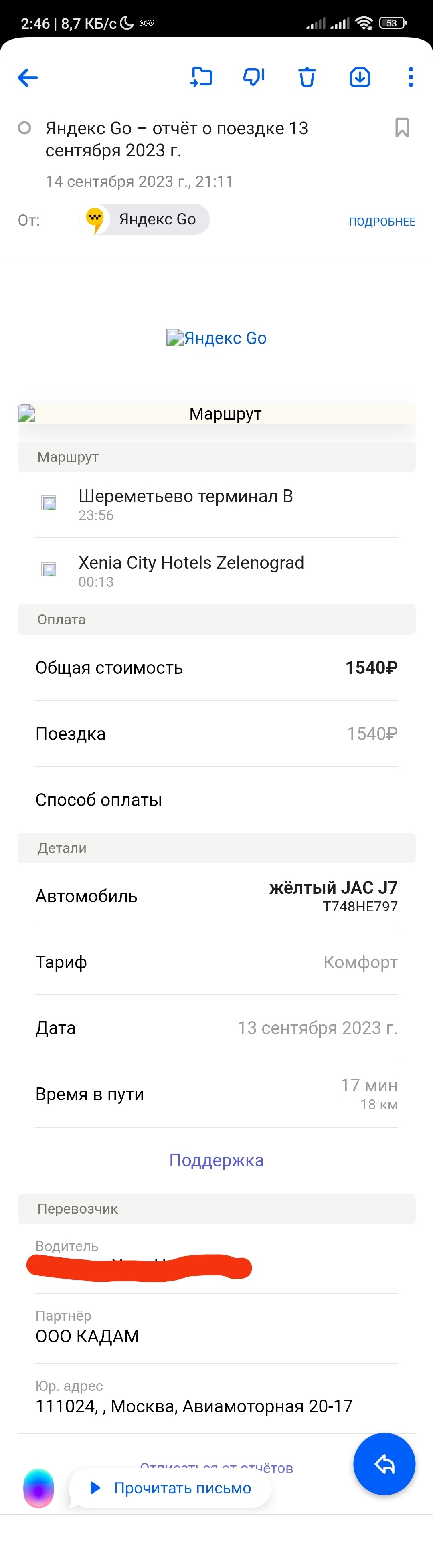
Task: Open the Яндекс Go logo link
Action: pos(217,338)
